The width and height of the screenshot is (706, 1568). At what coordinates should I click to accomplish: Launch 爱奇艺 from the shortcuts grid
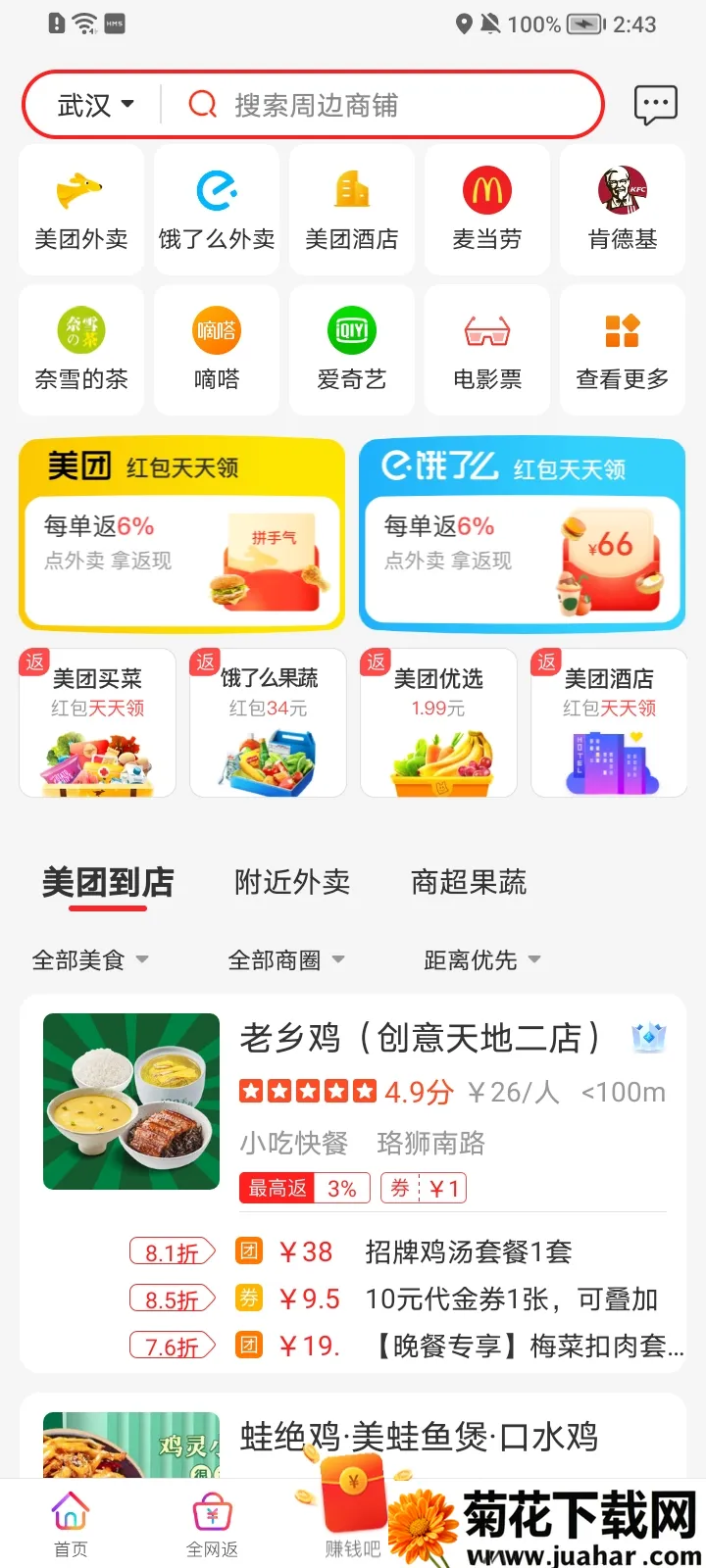coord(352,350)
